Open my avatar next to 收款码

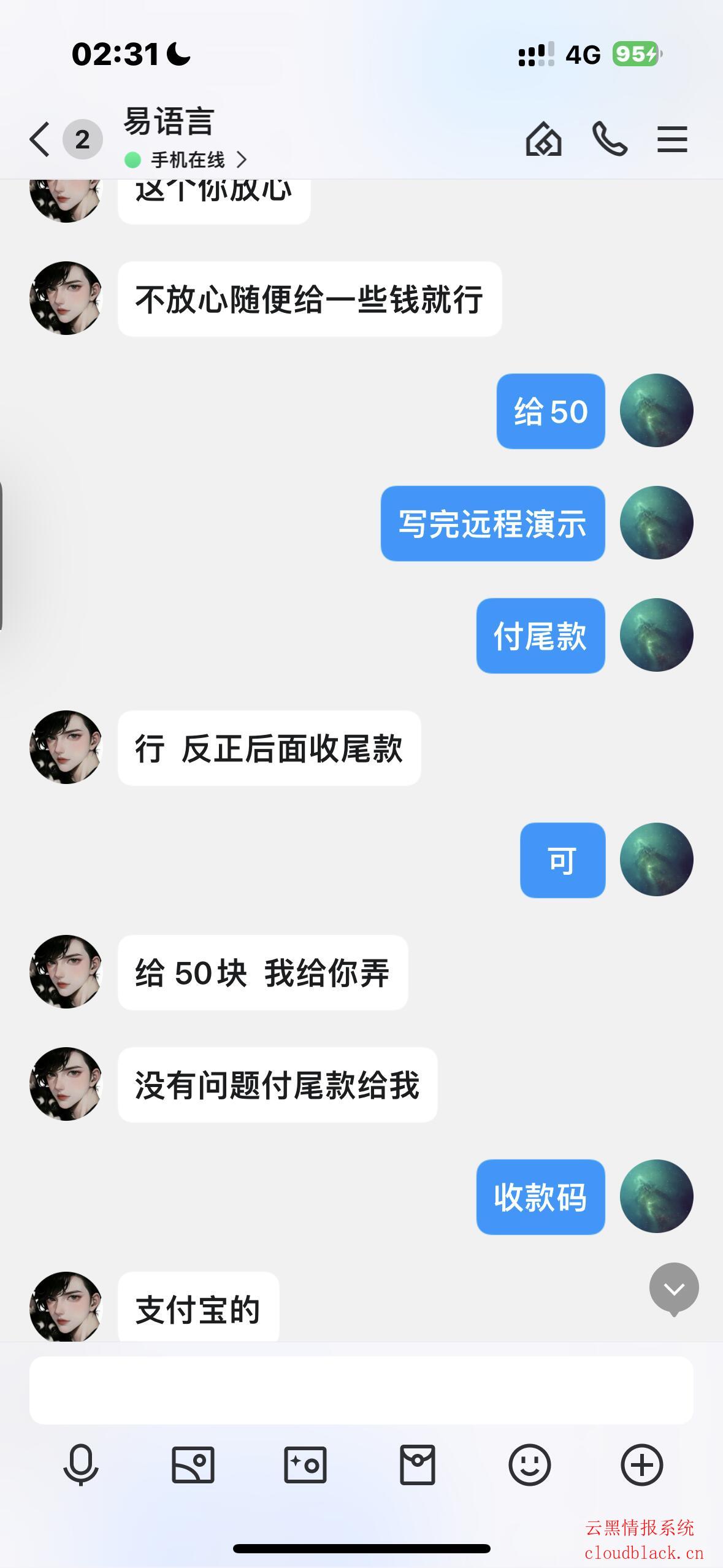tap(656, 1196)
